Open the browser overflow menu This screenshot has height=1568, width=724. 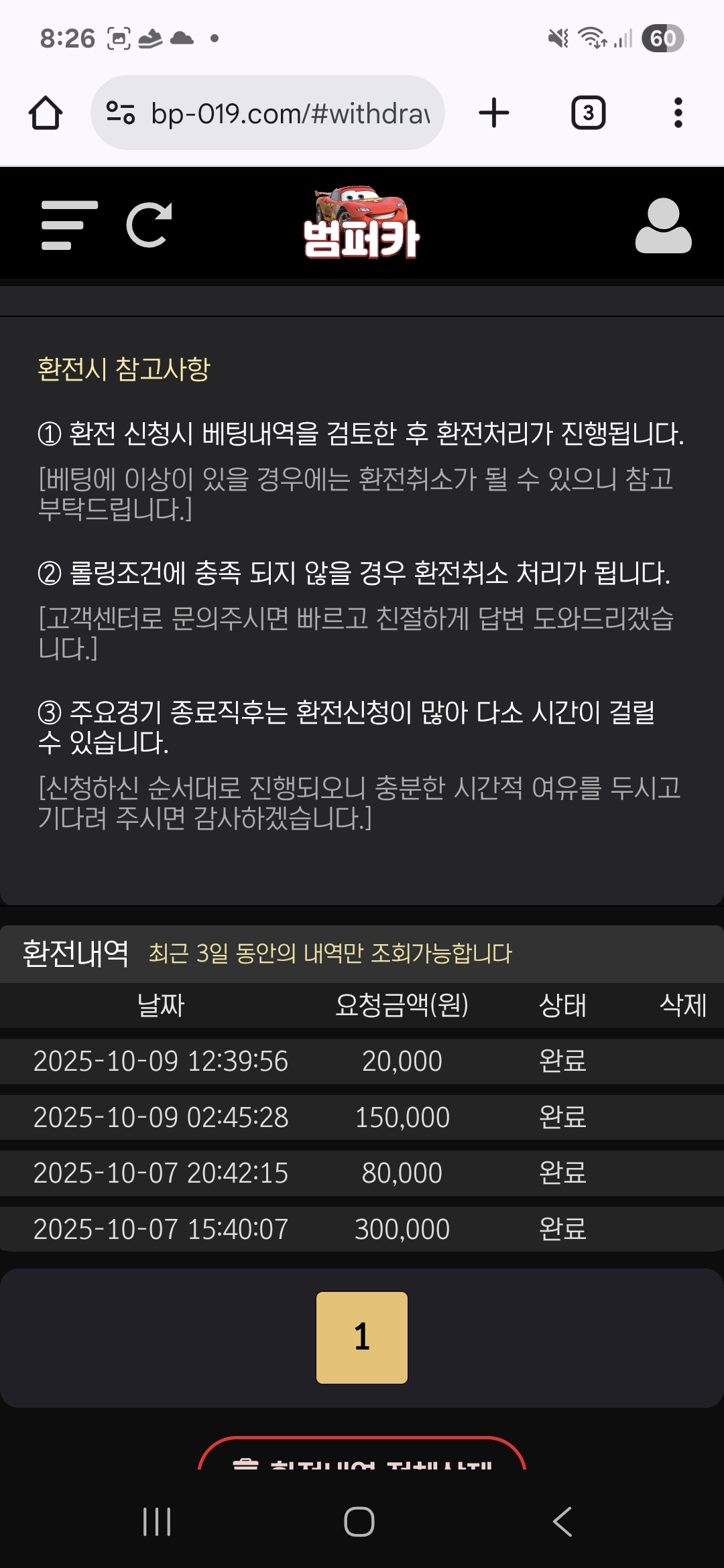pos(678,113)
